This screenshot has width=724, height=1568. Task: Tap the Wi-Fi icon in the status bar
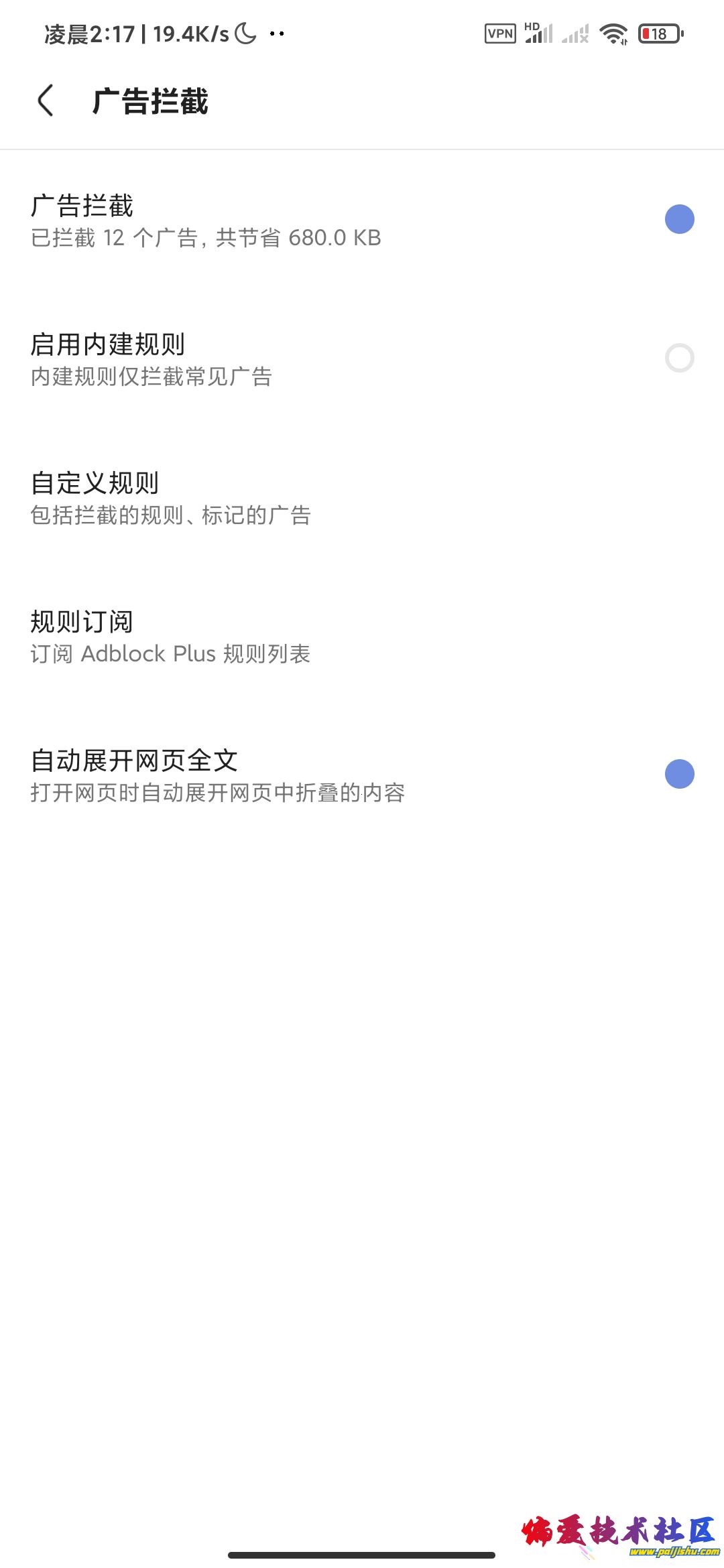pos(612,33)
